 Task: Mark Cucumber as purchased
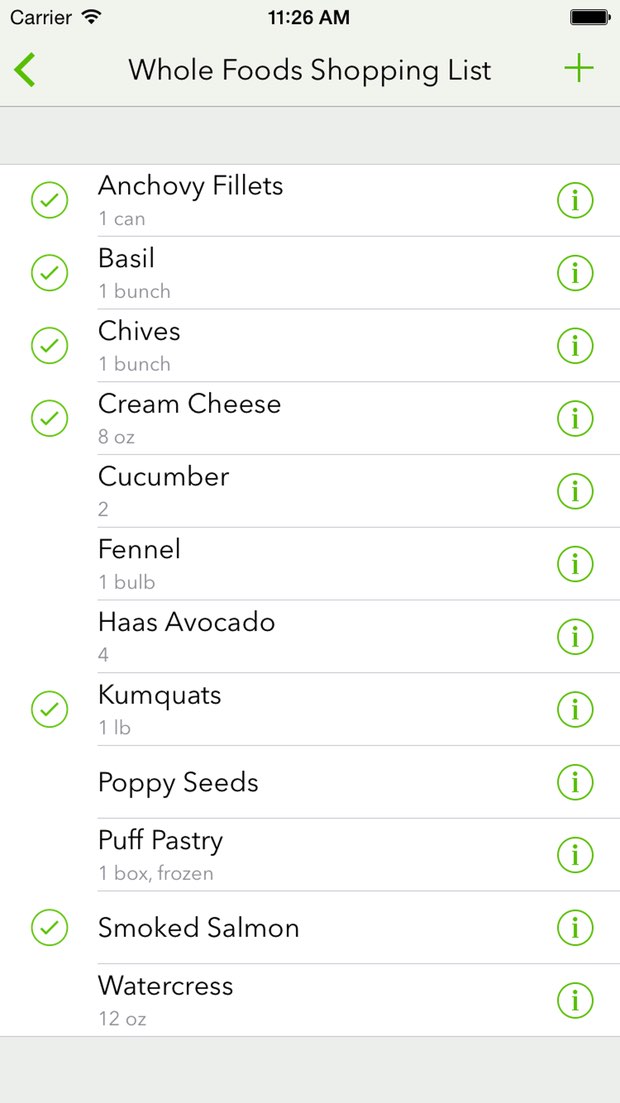49,491
